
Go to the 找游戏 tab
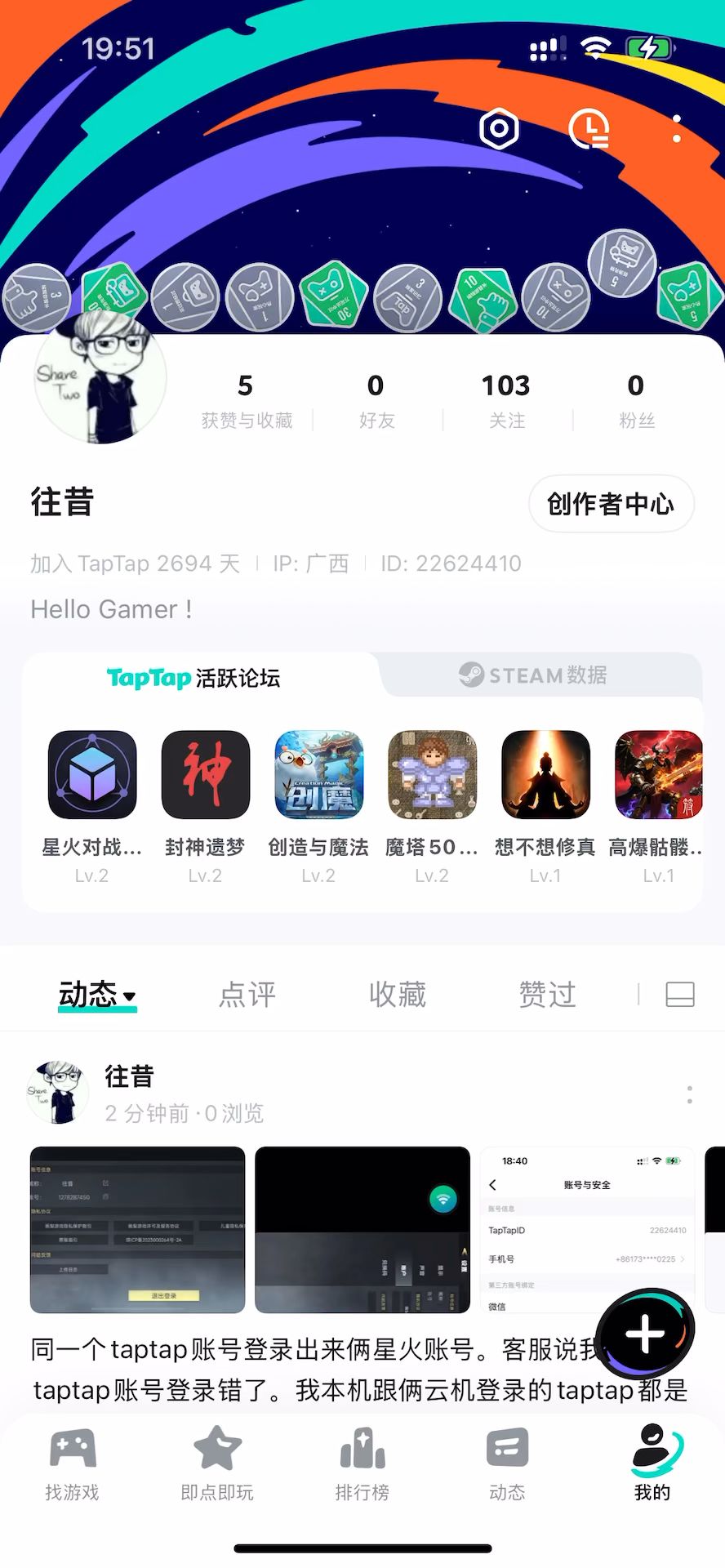(72, 1466)
